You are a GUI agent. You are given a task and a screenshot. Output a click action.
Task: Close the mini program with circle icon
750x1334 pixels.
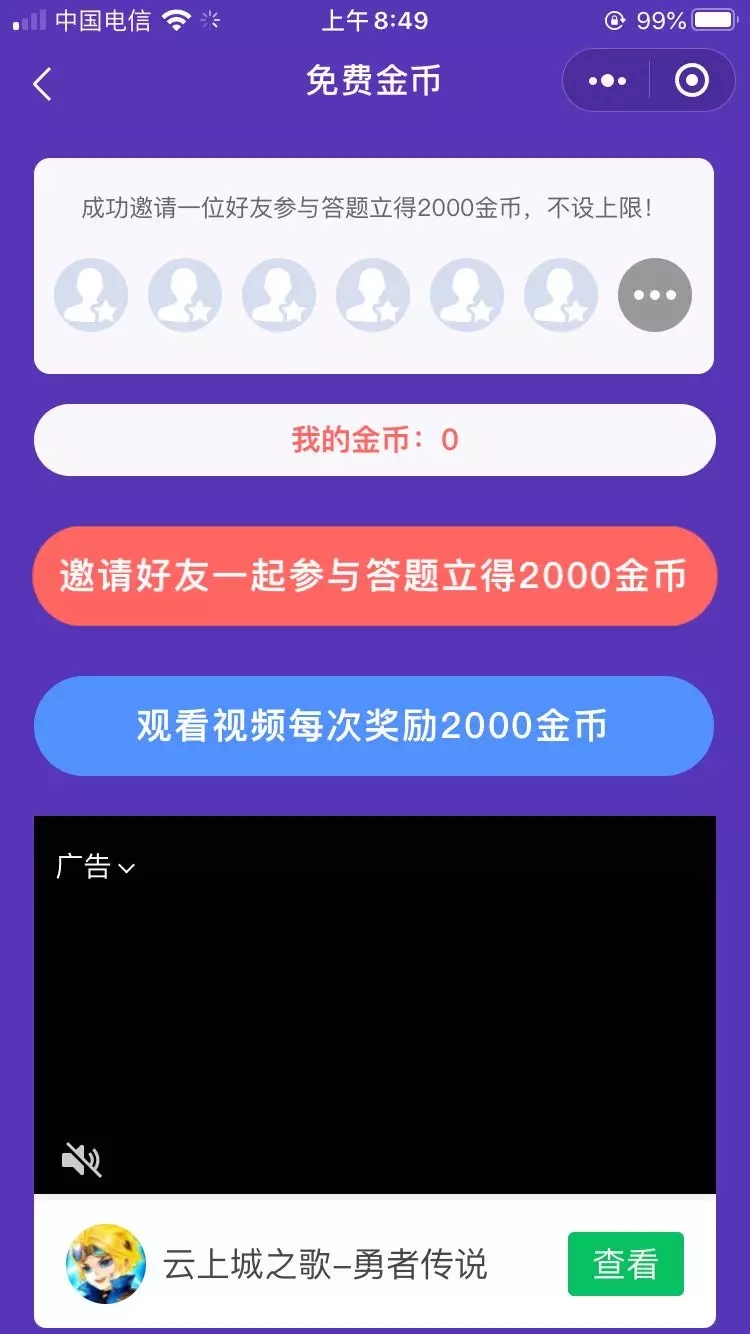pyautogui.click(x=691, y=81)
